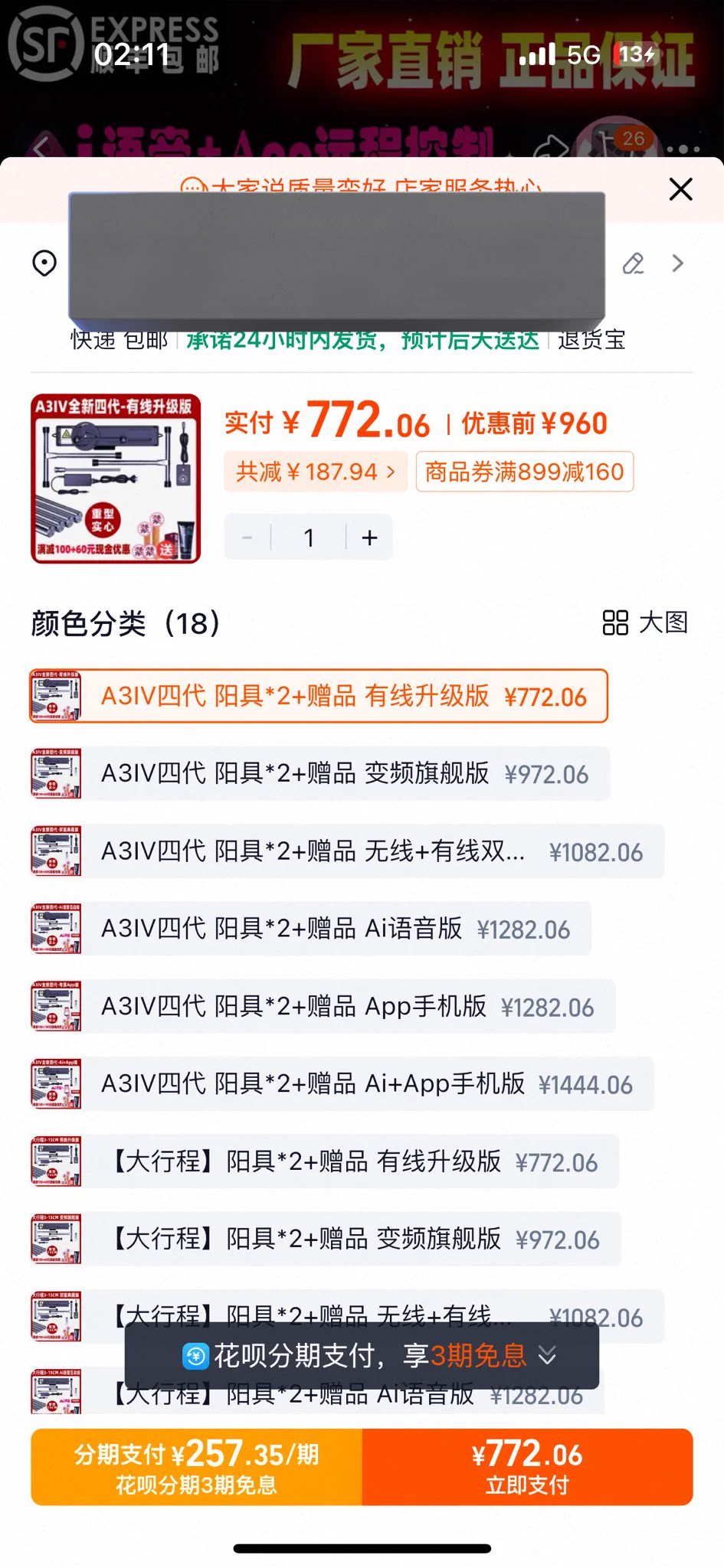Open the 商品券满899减160 coupon tag
The height and width of the screenshot is (1568, 724).
point(524,472)
